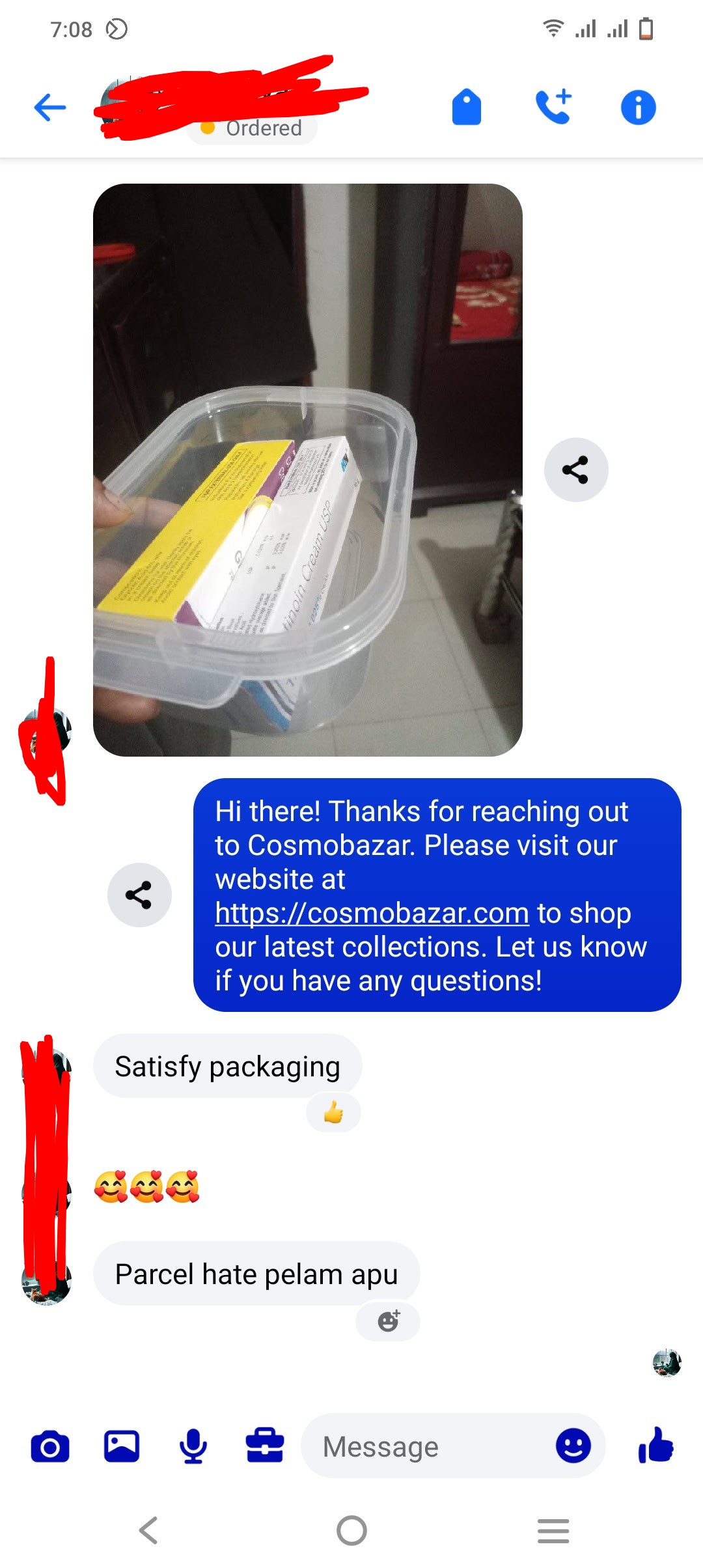View the thumbs up reaction on 'Satisfy packaging'
The image size is (703, 1568).
(x=333, y=1112)
